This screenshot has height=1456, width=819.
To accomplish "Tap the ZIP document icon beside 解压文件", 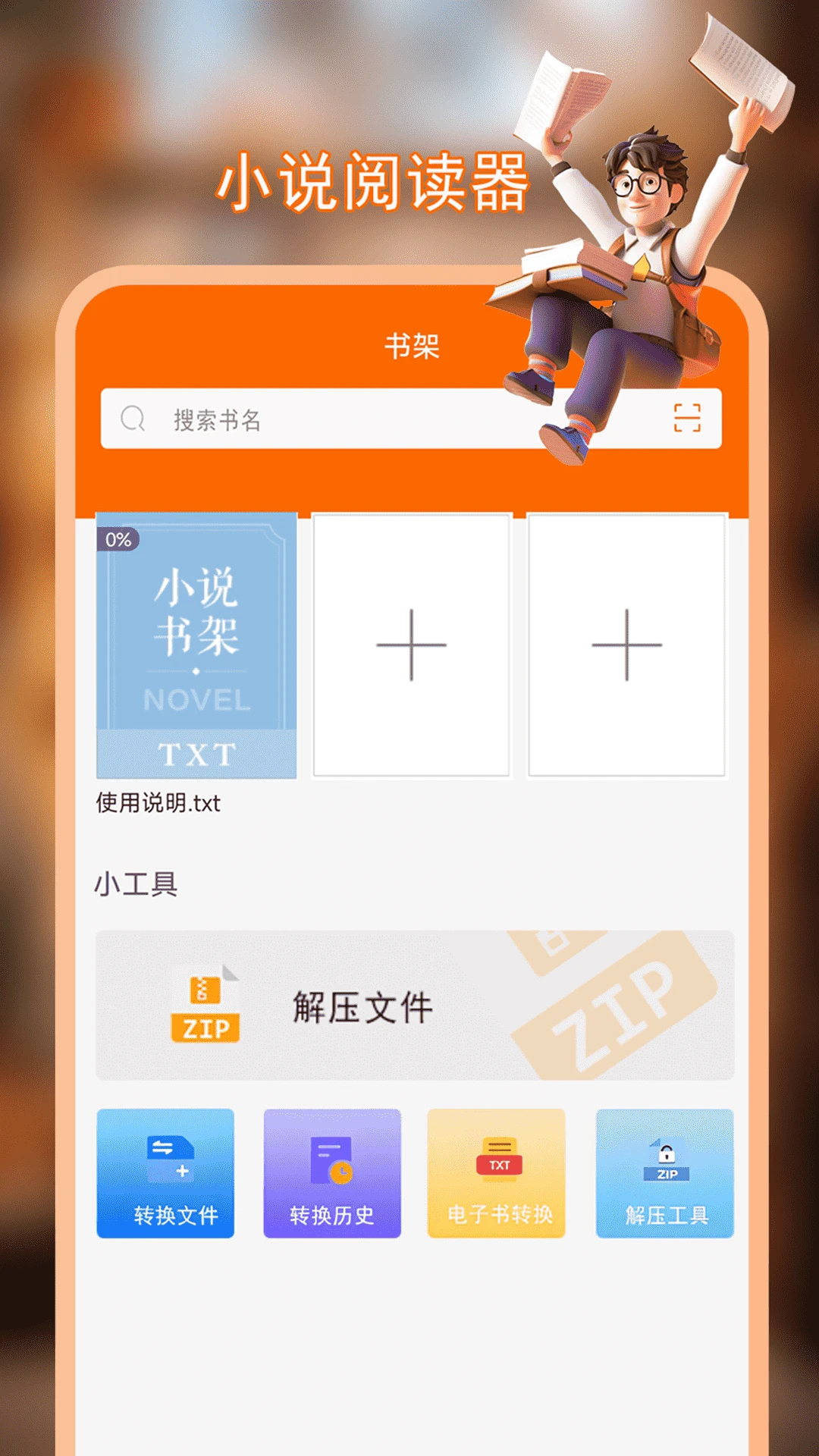I will (205, 1006).
